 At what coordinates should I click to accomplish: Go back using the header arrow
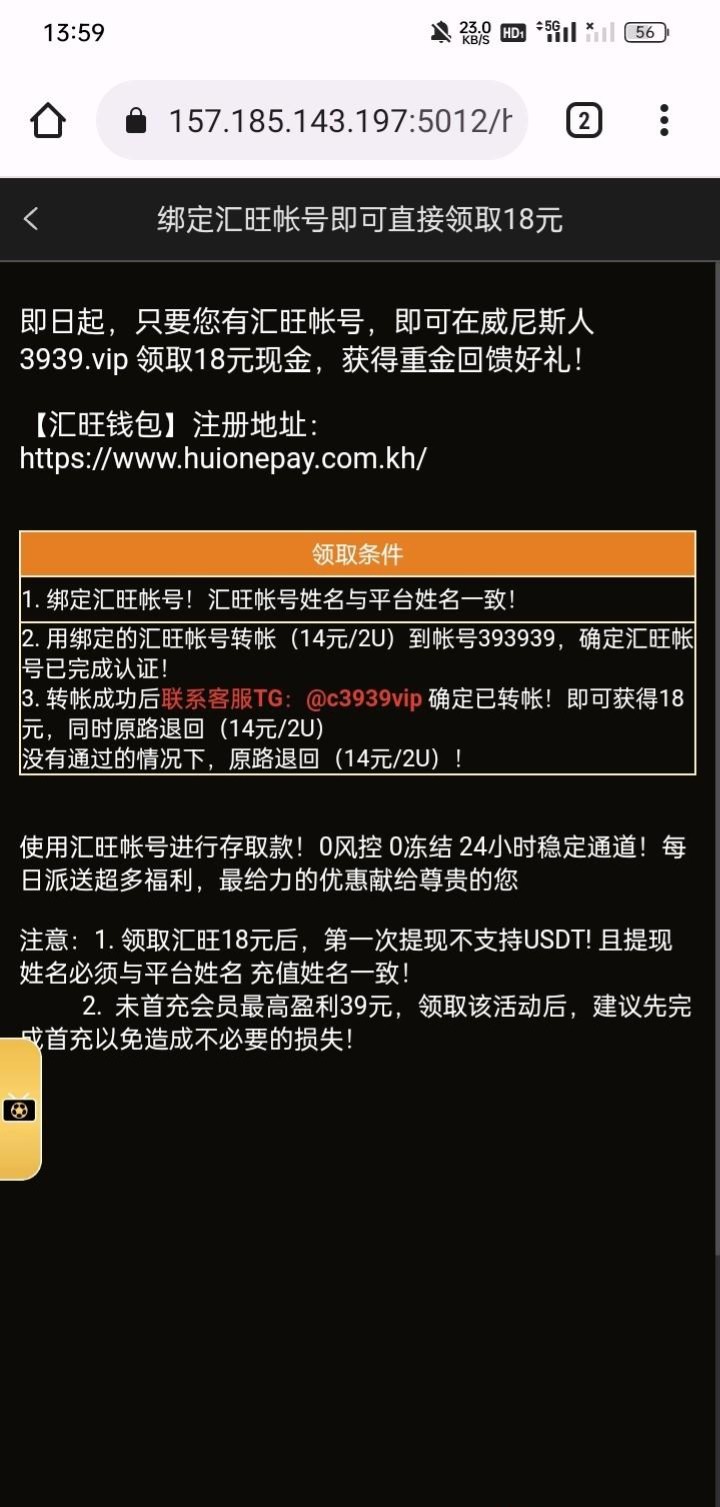click(31, 219)
